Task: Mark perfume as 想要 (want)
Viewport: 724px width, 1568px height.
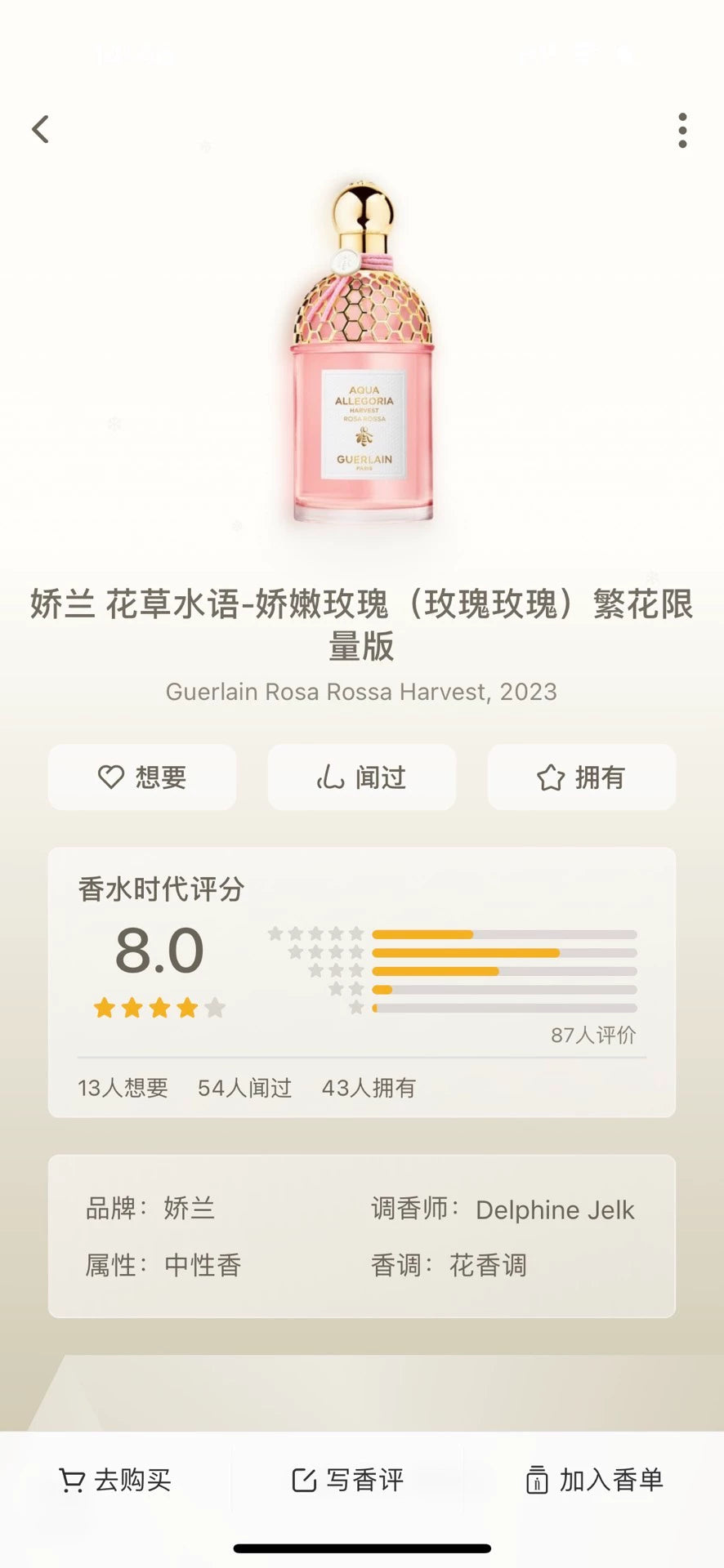Action: 142,777
